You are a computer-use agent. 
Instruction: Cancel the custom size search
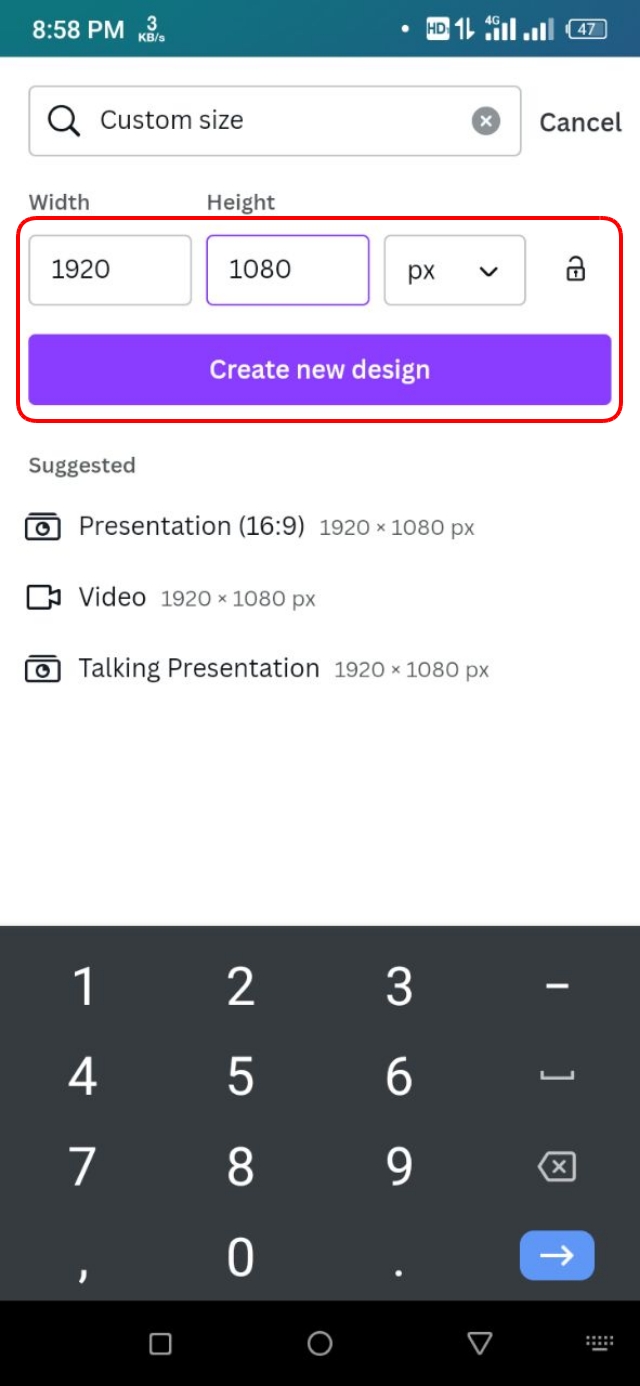(580, 122)
